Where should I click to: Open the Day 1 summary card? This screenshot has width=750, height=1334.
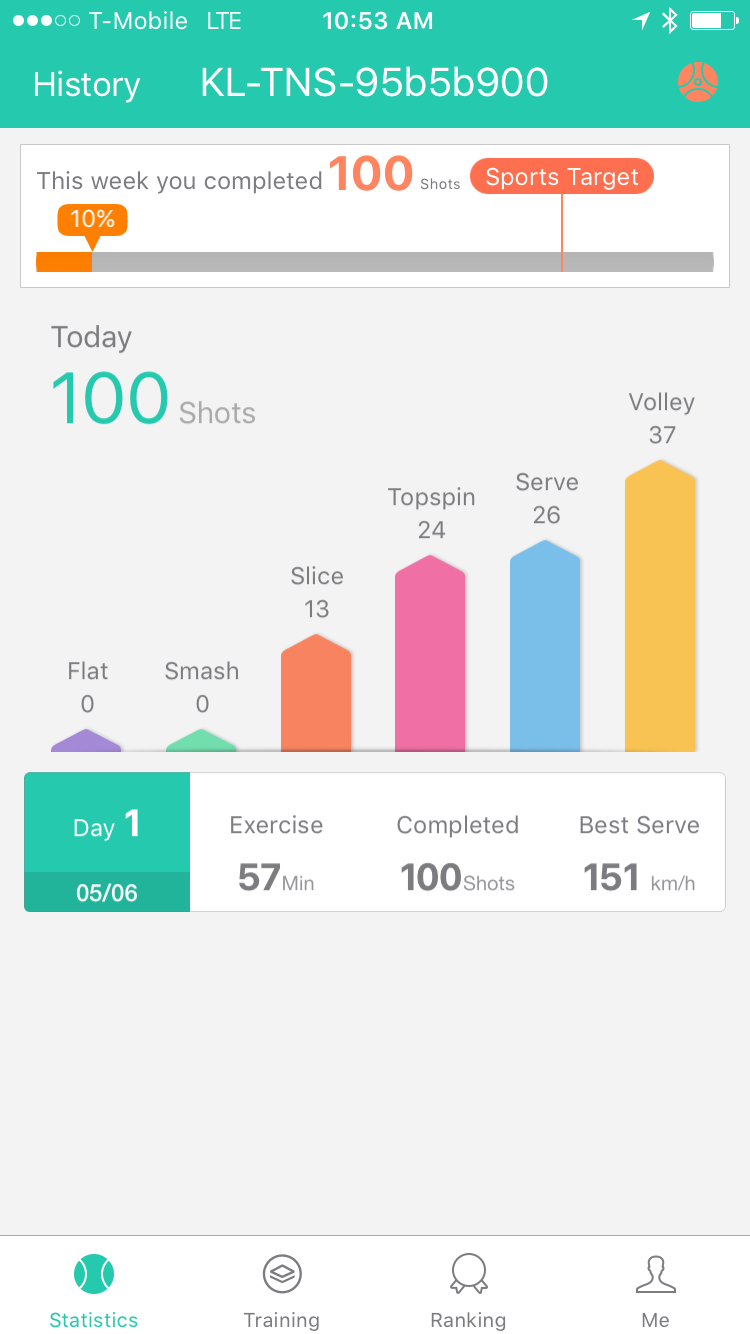107,841
